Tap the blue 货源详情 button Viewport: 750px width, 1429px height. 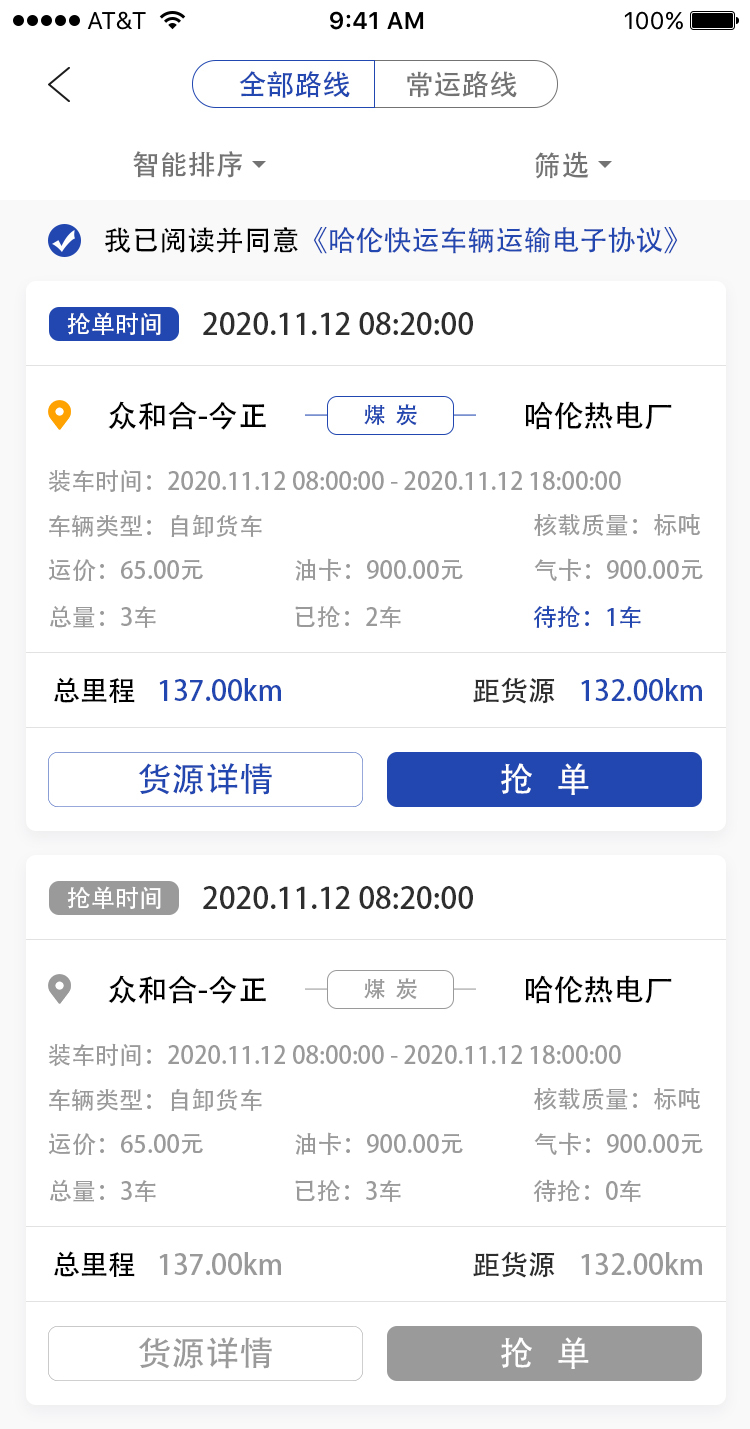click(205, 779)
